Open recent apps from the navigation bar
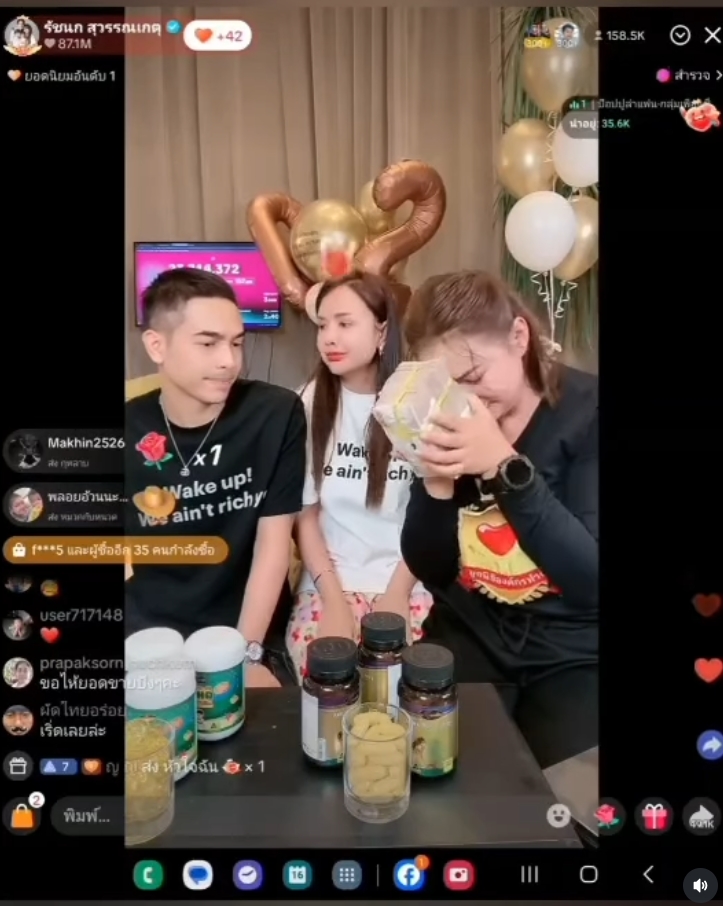Image resolution: width=723 pixels, height=906 pixels. [x=531, y=874]
